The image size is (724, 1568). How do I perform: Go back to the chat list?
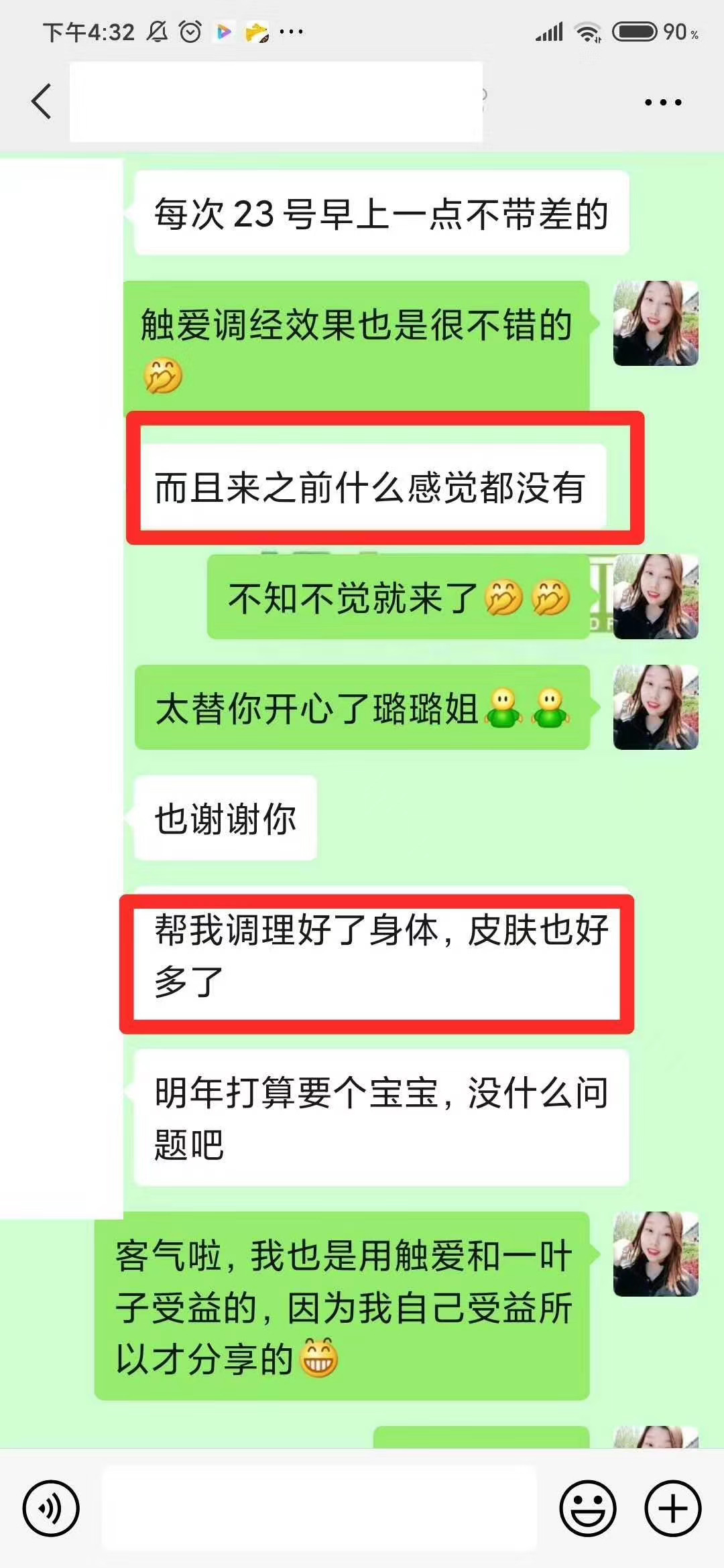coord(42,102)
